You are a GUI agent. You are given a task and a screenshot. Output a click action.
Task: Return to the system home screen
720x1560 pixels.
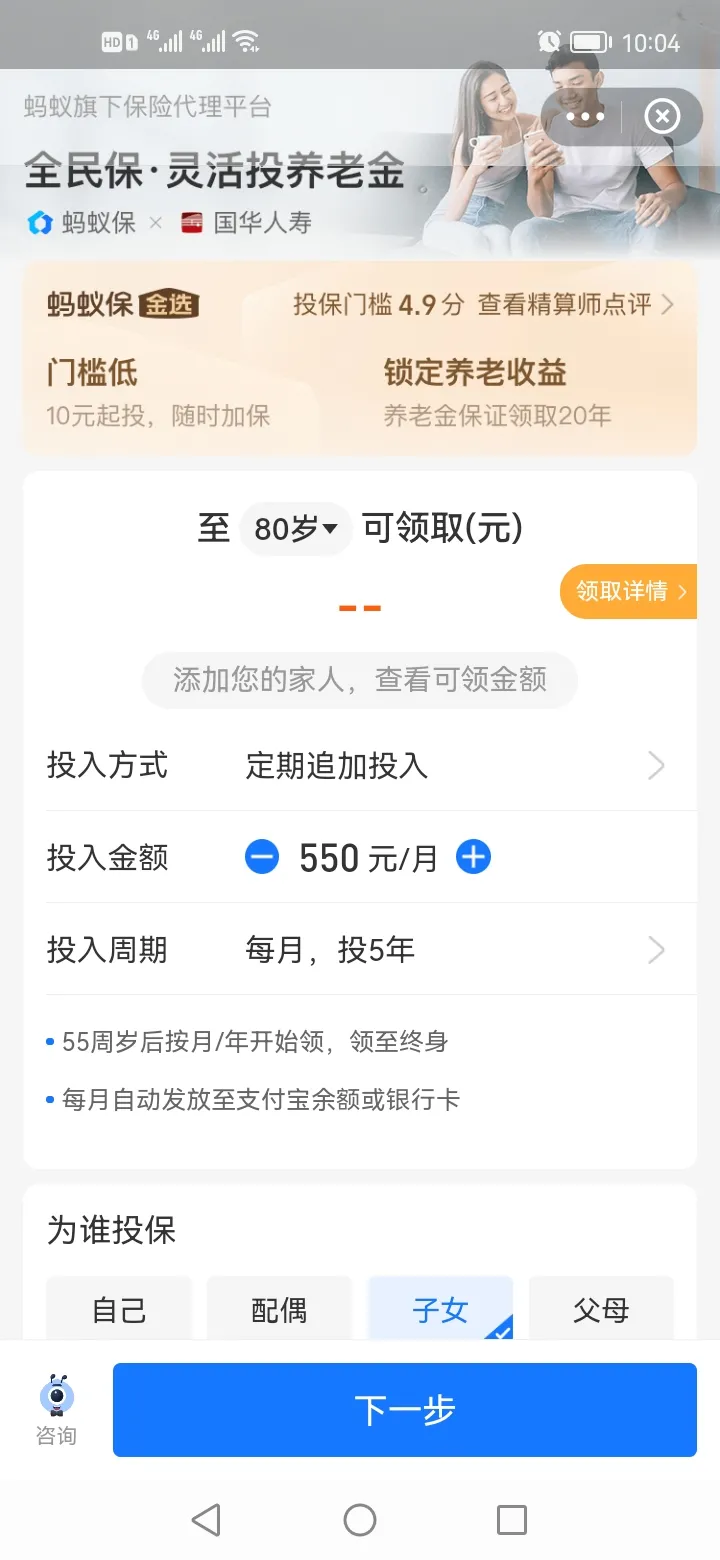[x=360, y=1520]
